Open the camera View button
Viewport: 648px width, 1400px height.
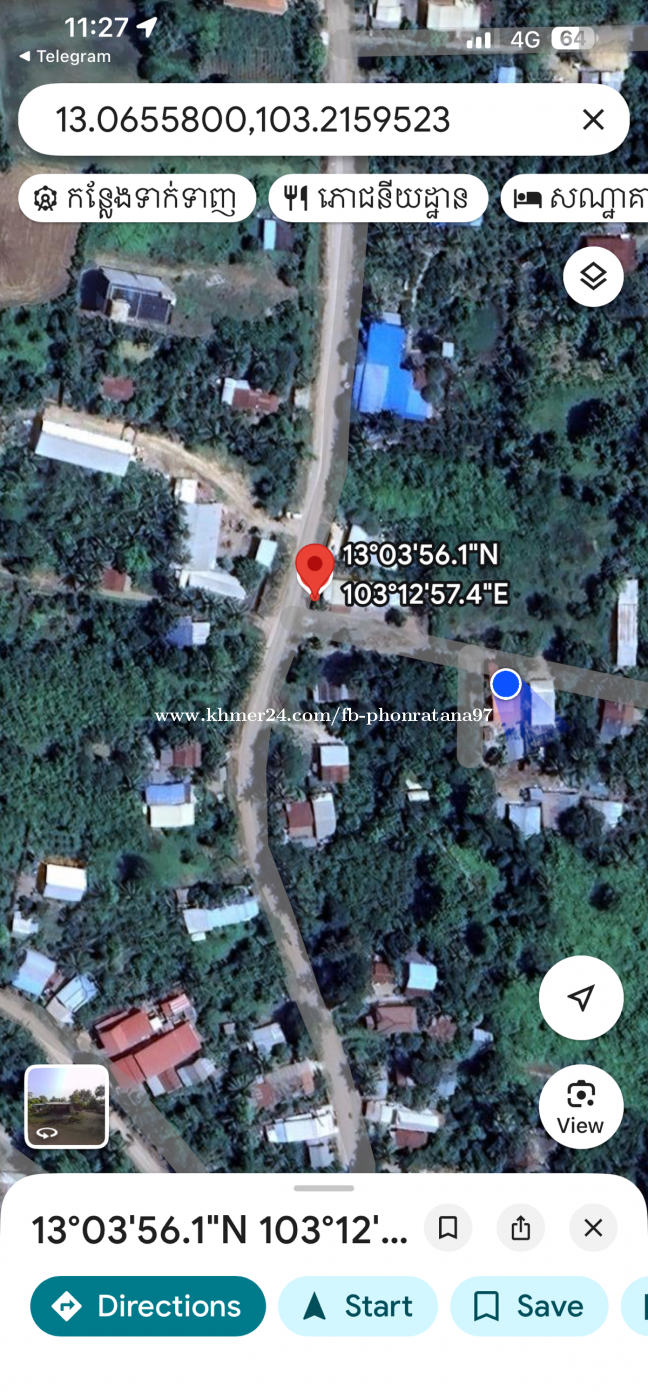[x=581, y=1107]
